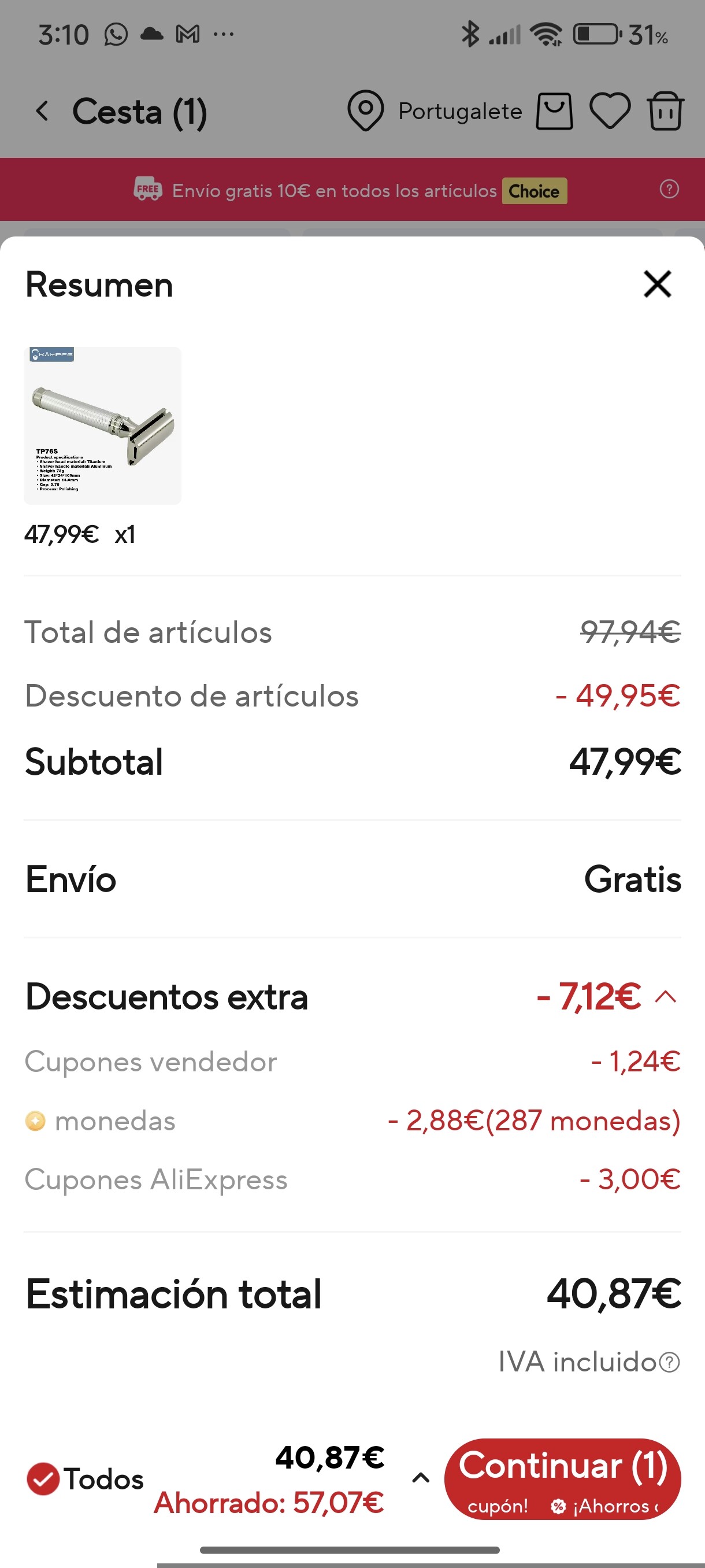Open the razor product thumbnail
This screenshot has height=1568, width=705.
[102, 426]
